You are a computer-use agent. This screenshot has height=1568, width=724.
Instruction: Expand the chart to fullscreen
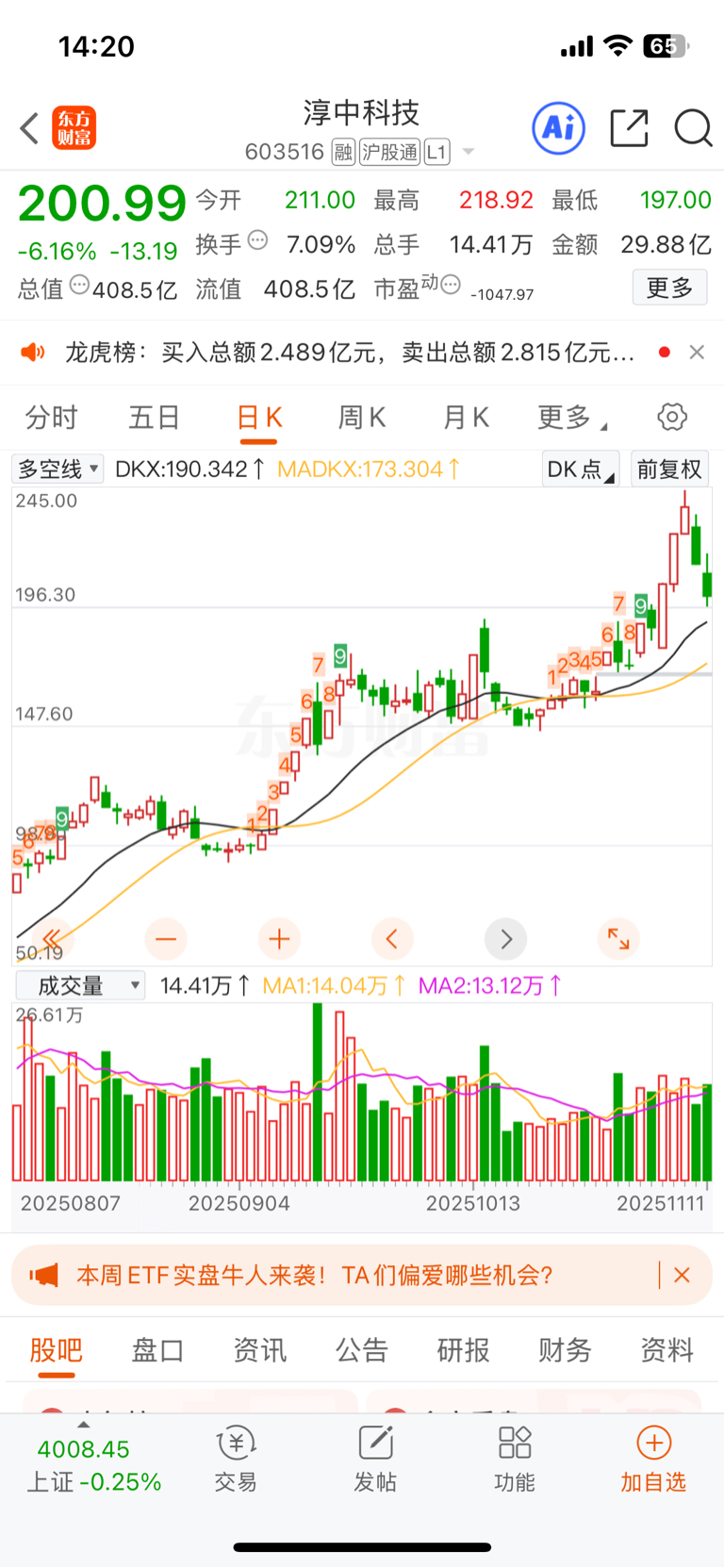coord(618,939)
